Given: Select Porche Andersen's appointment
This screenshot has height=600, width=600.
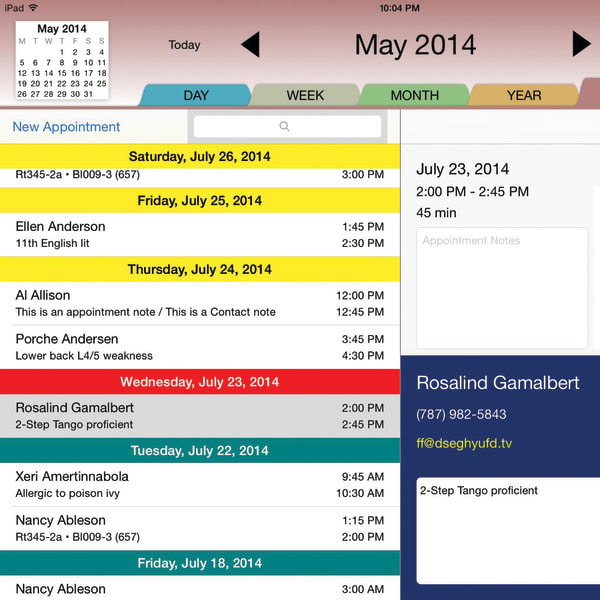Looking at the screenshot, I should click(x=200, y=347).
